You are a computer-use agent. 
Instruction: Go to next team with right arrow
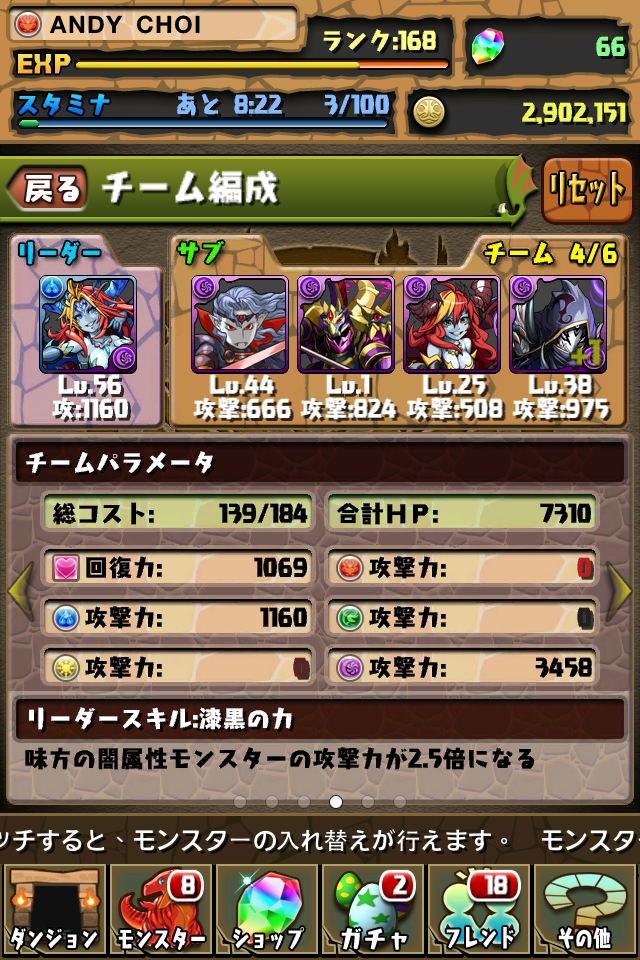point(620,592)
